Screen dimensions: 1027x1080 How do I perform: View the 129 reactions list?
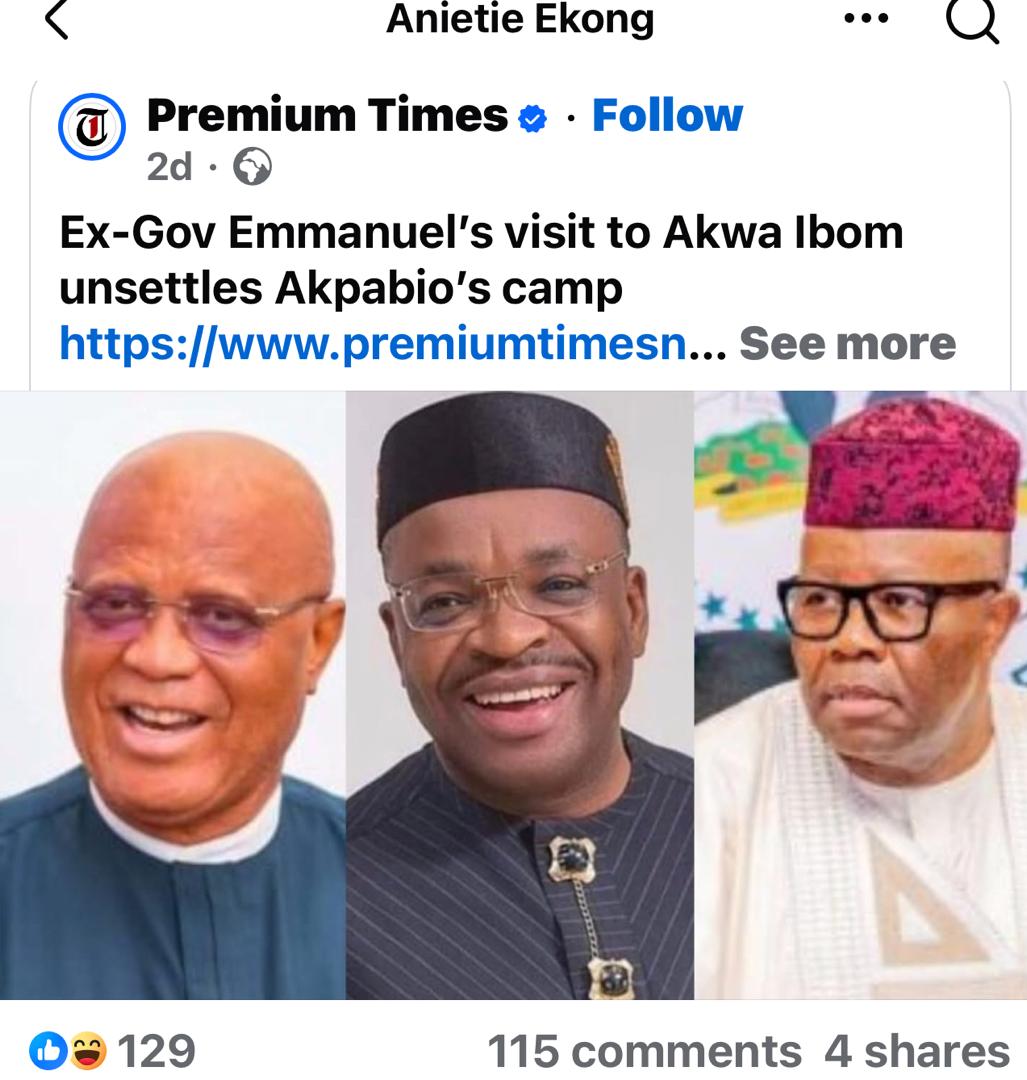113,1050
